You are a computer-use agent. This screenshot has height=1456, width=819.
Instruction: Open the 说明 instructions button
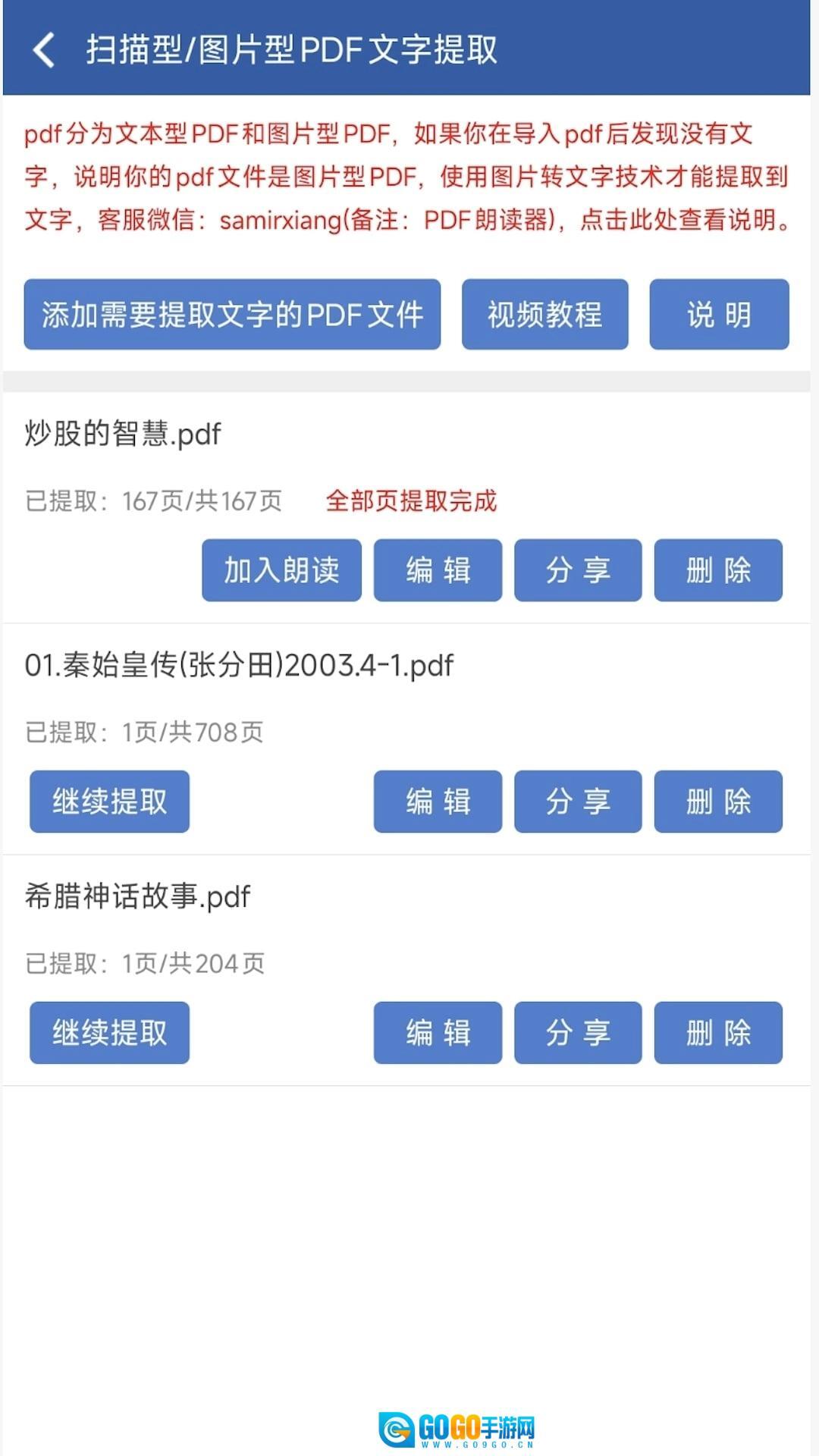718,314
